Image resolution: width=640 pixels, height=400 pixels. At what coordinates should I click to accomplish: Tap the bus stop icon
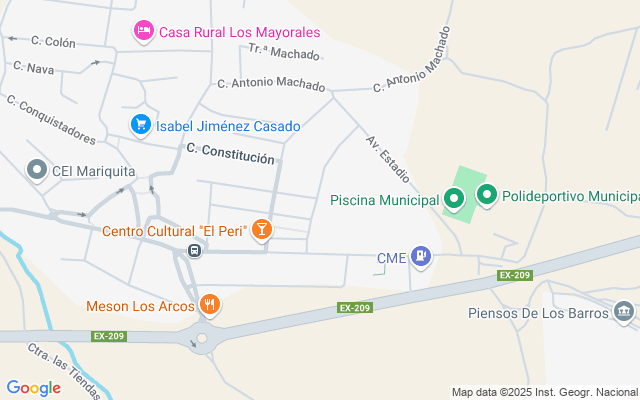coord(194,251)
